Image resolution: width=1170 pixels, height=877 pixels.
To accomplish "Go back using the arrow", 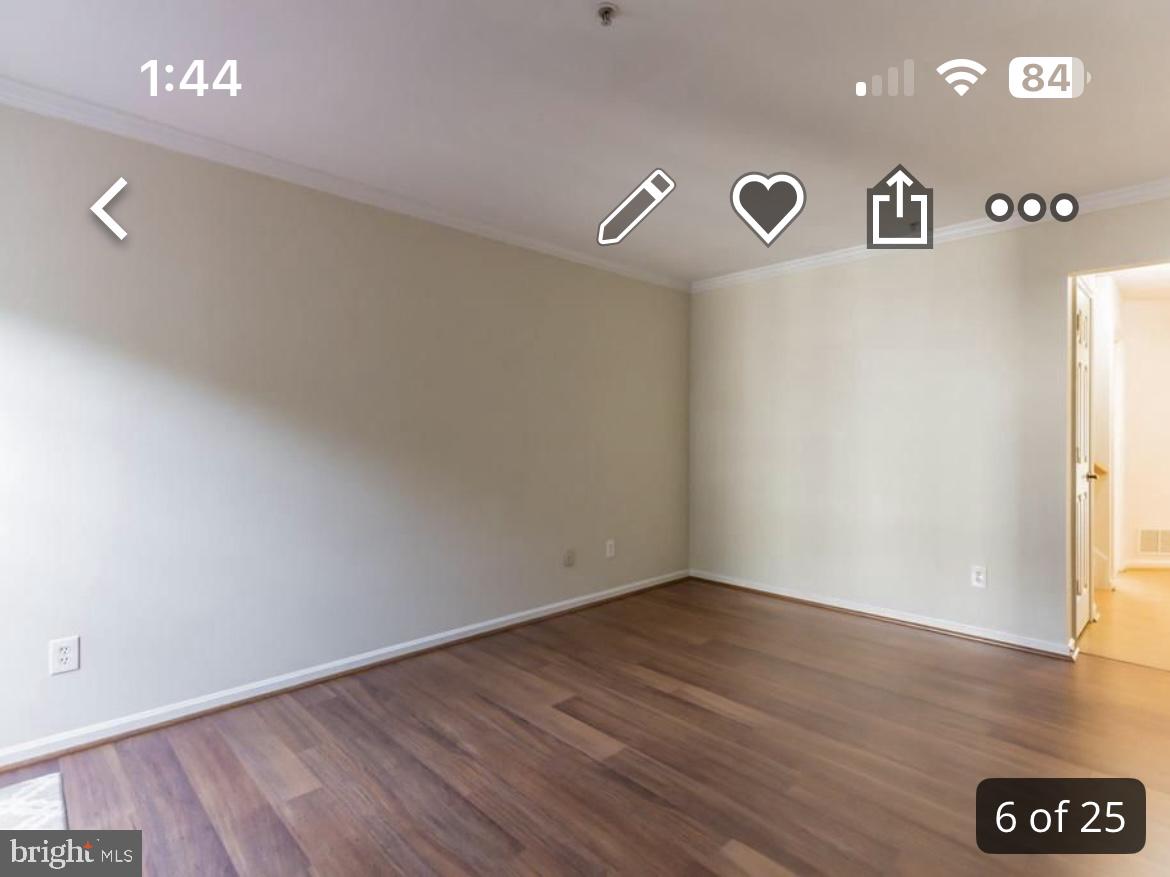I will pyautogui.click(x=110, y=209).
